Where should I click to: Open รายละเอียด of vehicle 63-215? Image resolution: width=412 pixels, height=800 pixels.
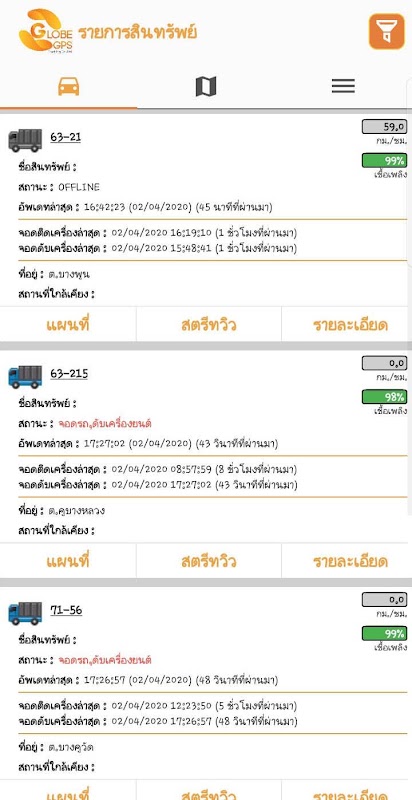coord(350,561)
